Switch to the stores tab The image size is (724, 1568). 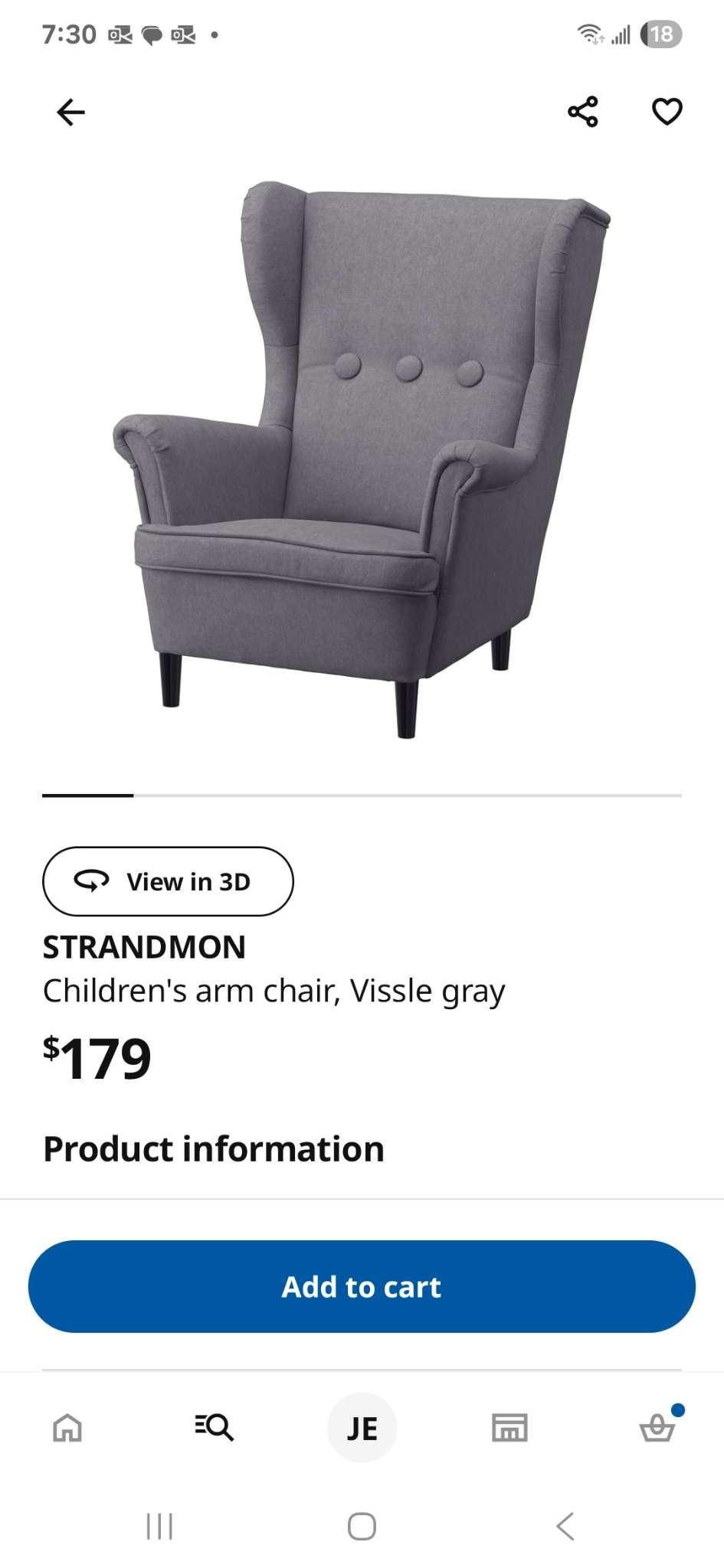coord(509,1427)
